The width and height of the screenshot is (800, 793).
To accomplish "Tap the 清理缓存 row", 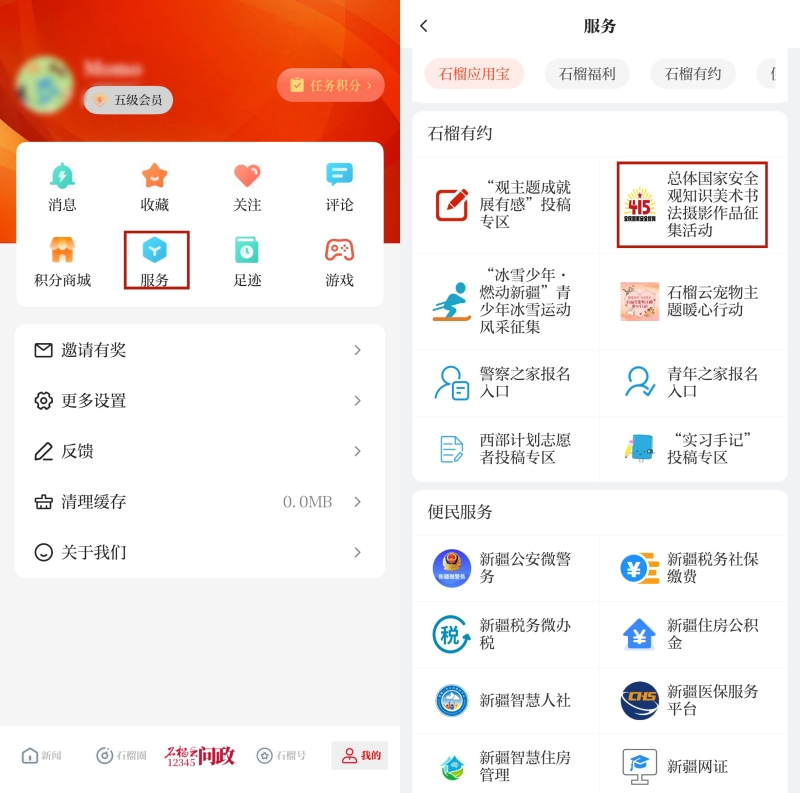I will point(199,502).
